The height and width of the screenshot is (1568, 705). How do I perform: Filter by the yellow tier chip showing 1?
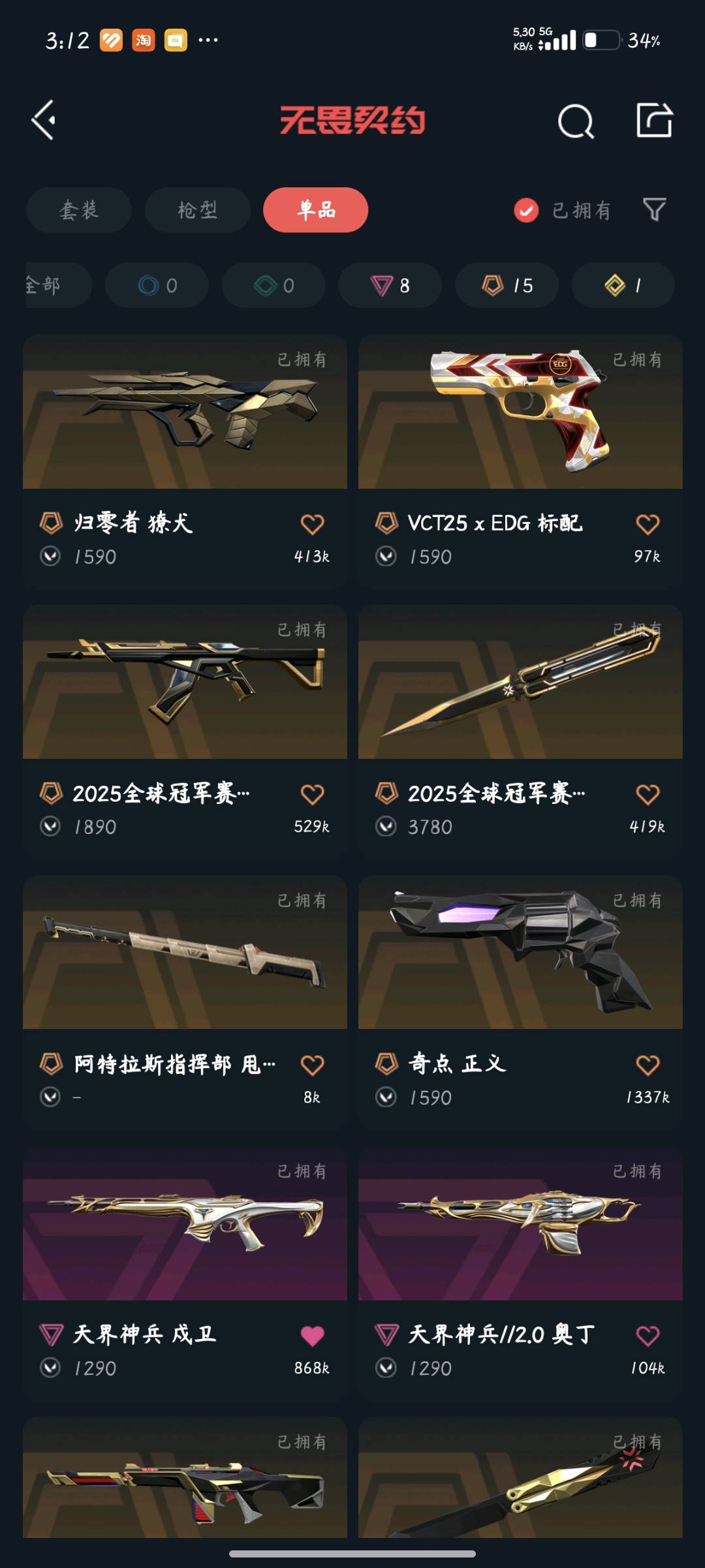(x=623, y=285)
